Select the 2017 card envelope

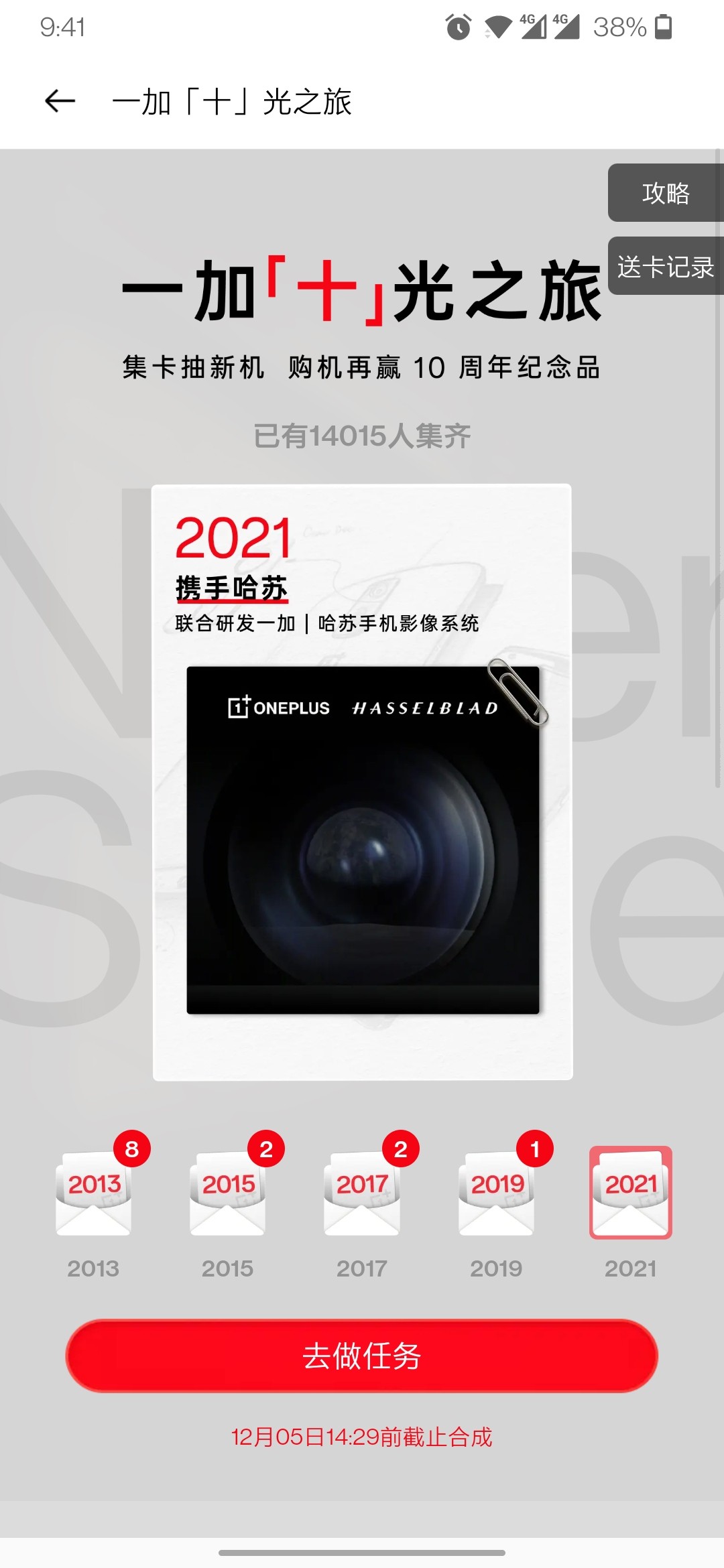pyautogui.click(x=362, y=1193)
